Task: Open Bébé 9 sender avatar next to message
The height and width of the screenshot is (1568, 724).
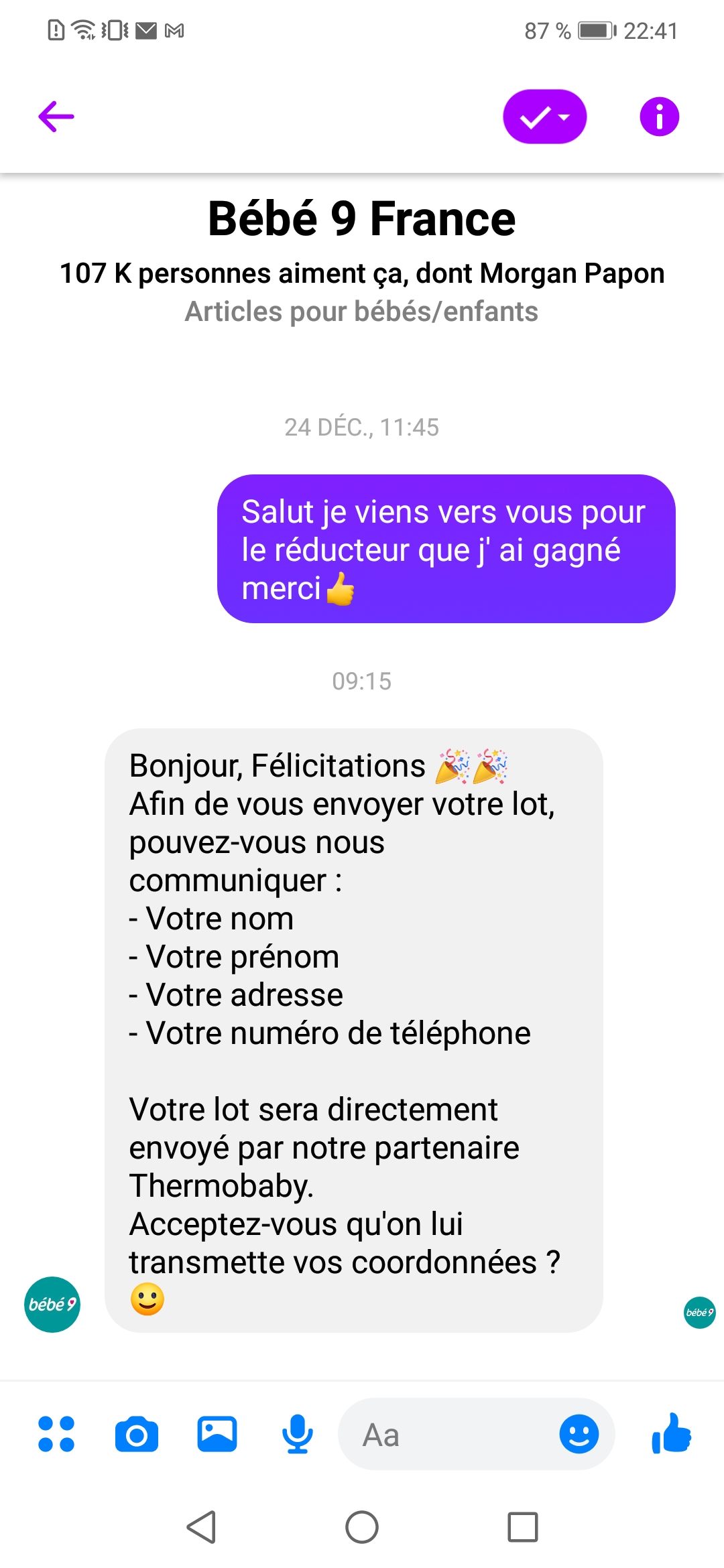Action: point(52,1304)
